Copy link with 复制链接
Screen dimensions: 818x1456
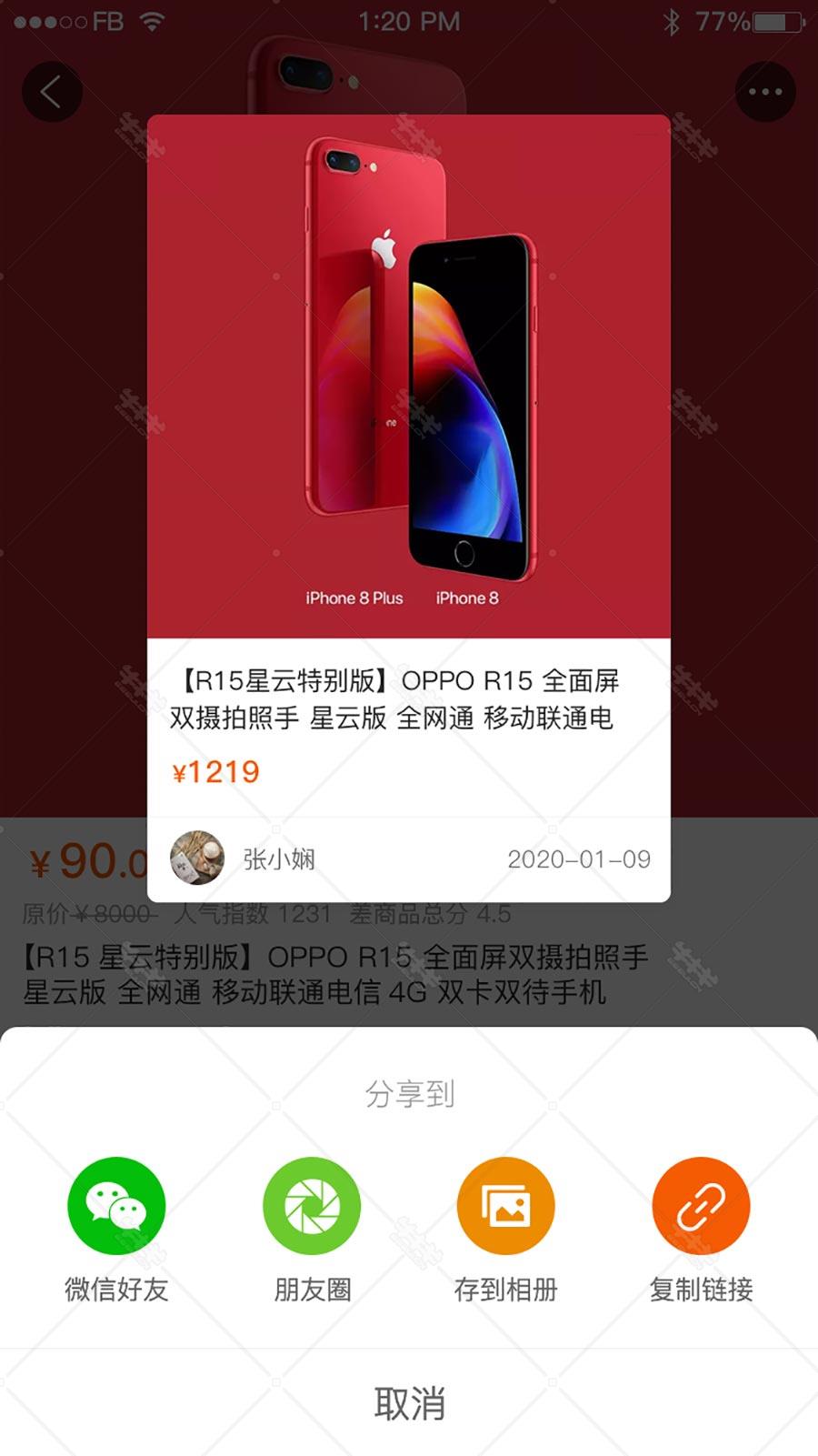tap(701, 1206)
